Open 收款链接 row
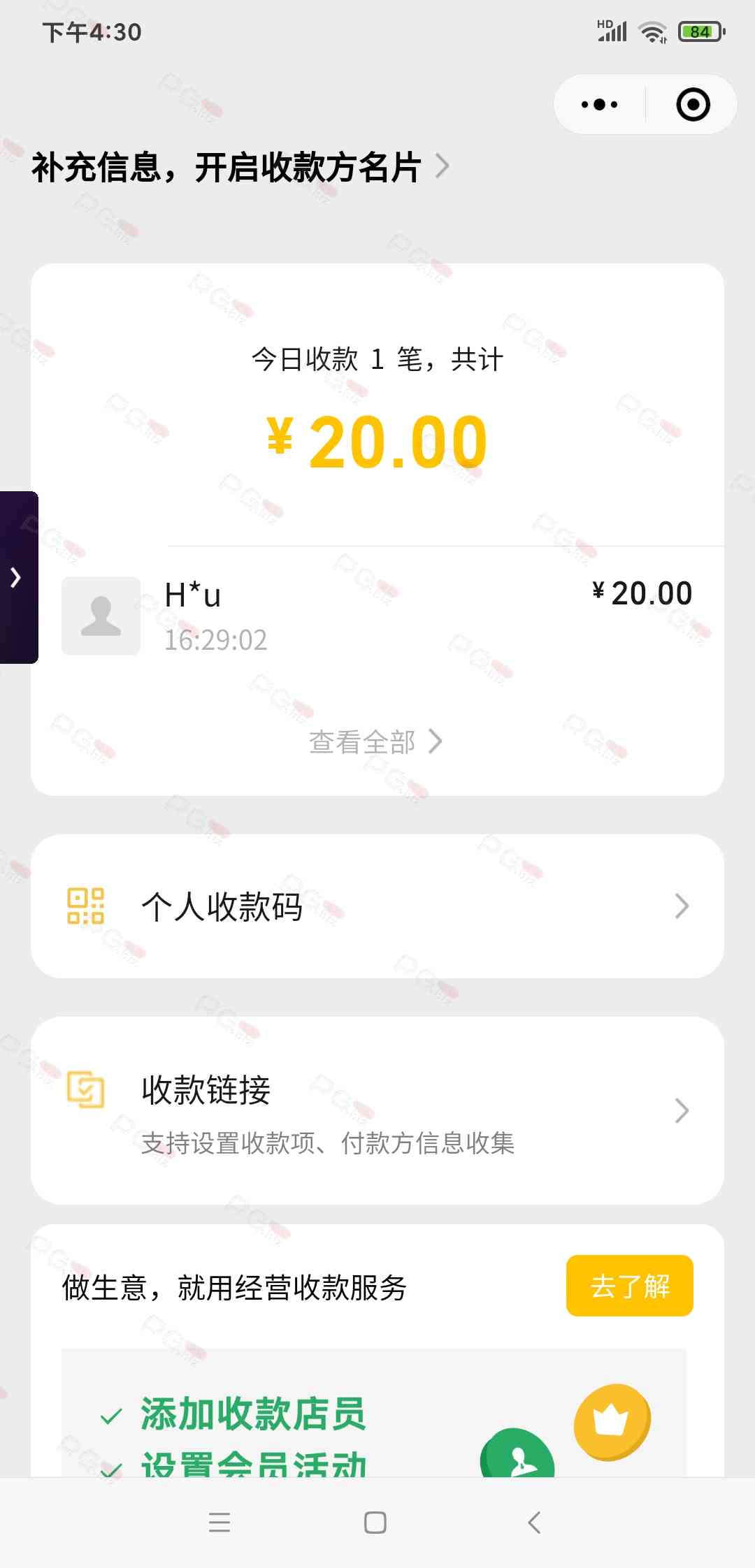The width and height of the screenshot is (755, 1568). (377, 1110)
